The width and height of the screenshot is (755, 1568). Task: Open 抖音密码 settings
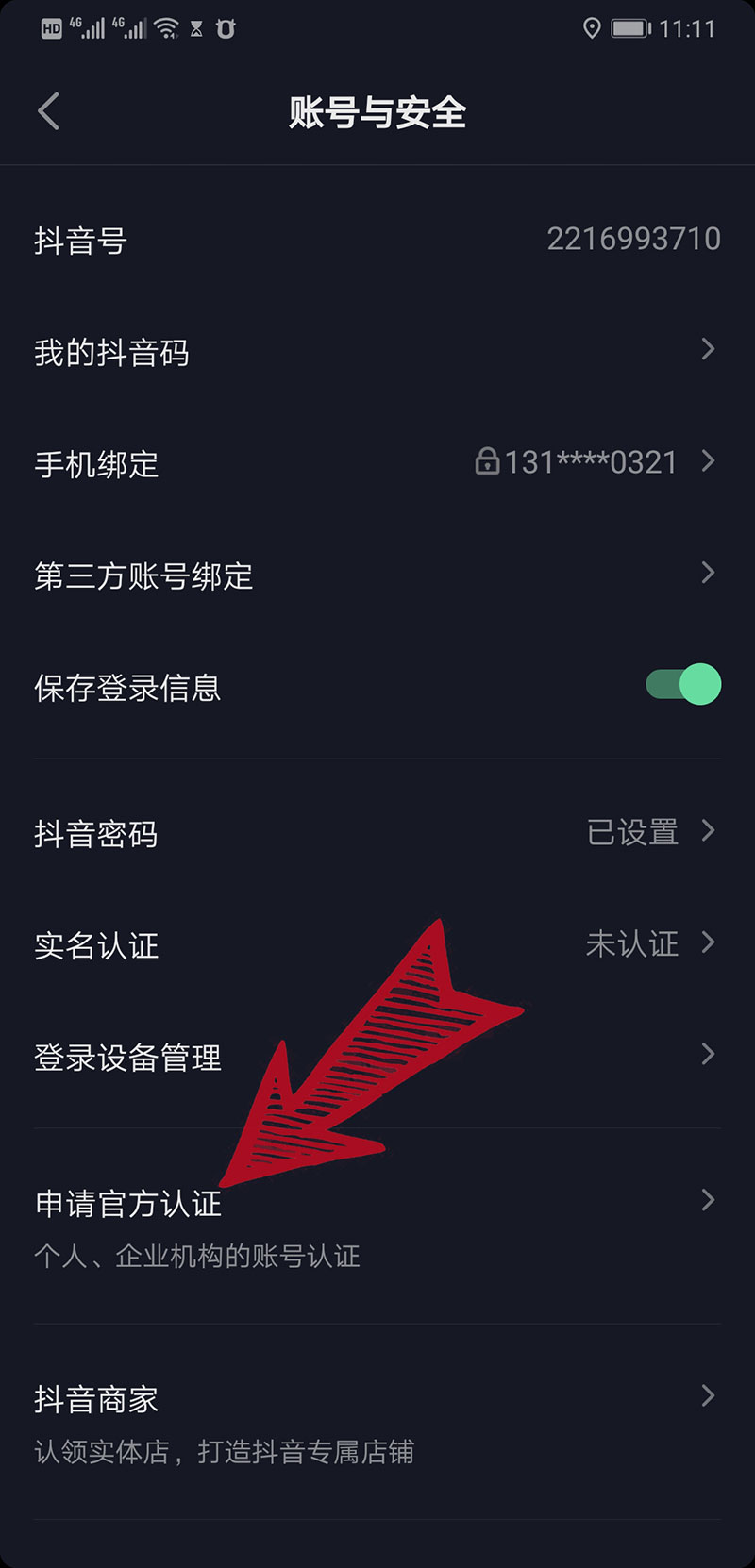(377, 833)
